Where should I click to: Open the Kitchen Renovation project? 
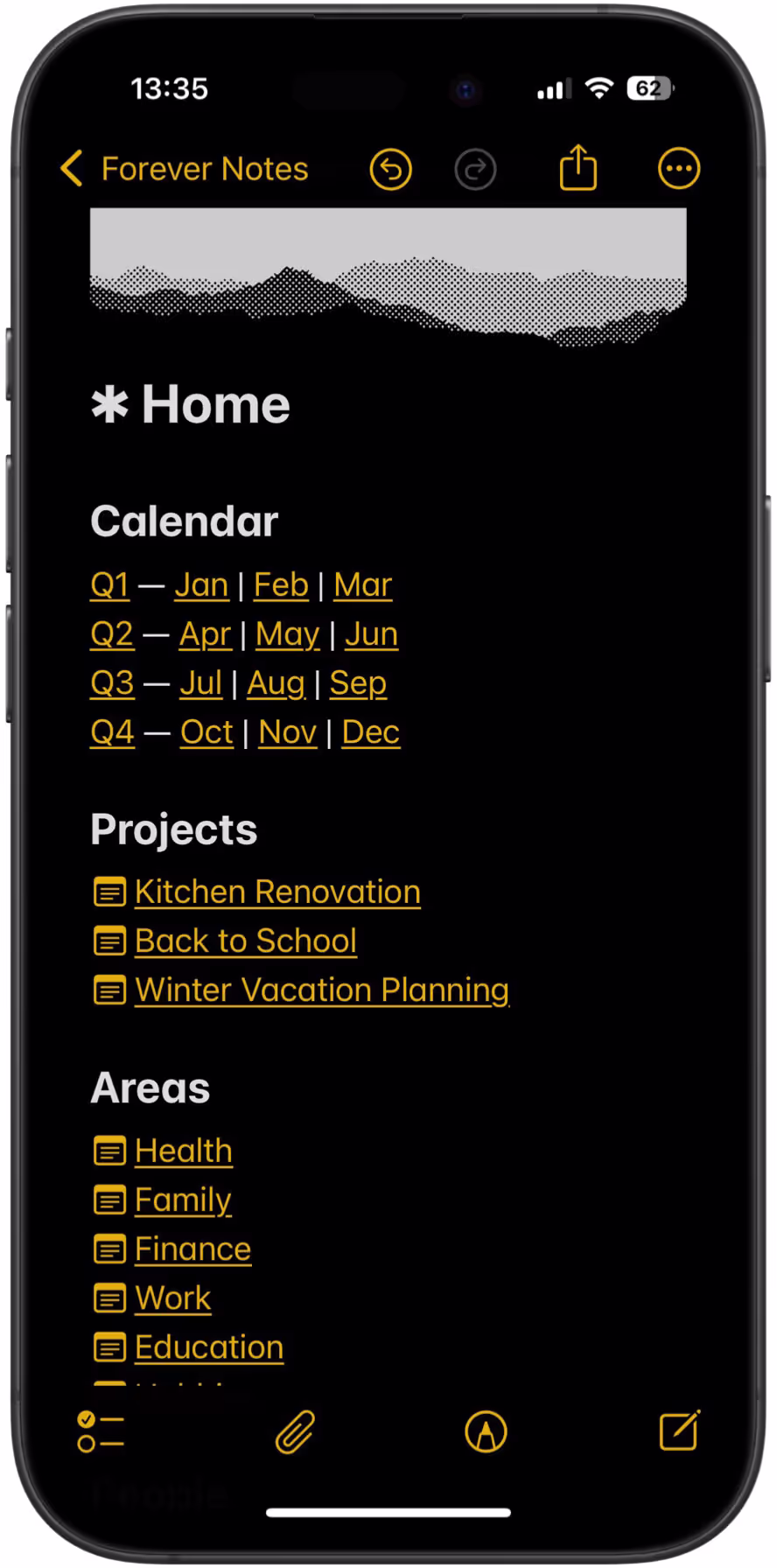[x=277, y=892]
